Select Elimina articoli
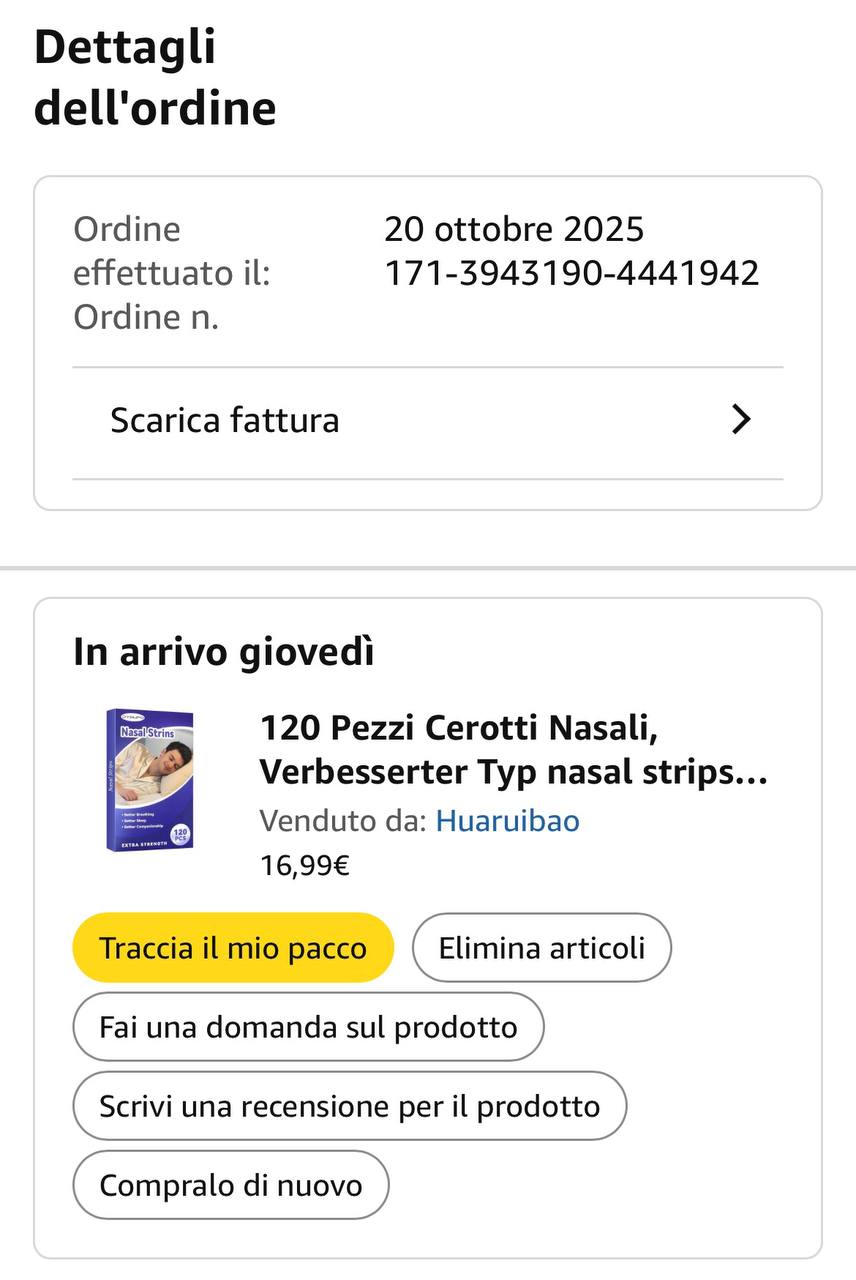The width and height of the screenshot is (856, 1280). point(541,947)
